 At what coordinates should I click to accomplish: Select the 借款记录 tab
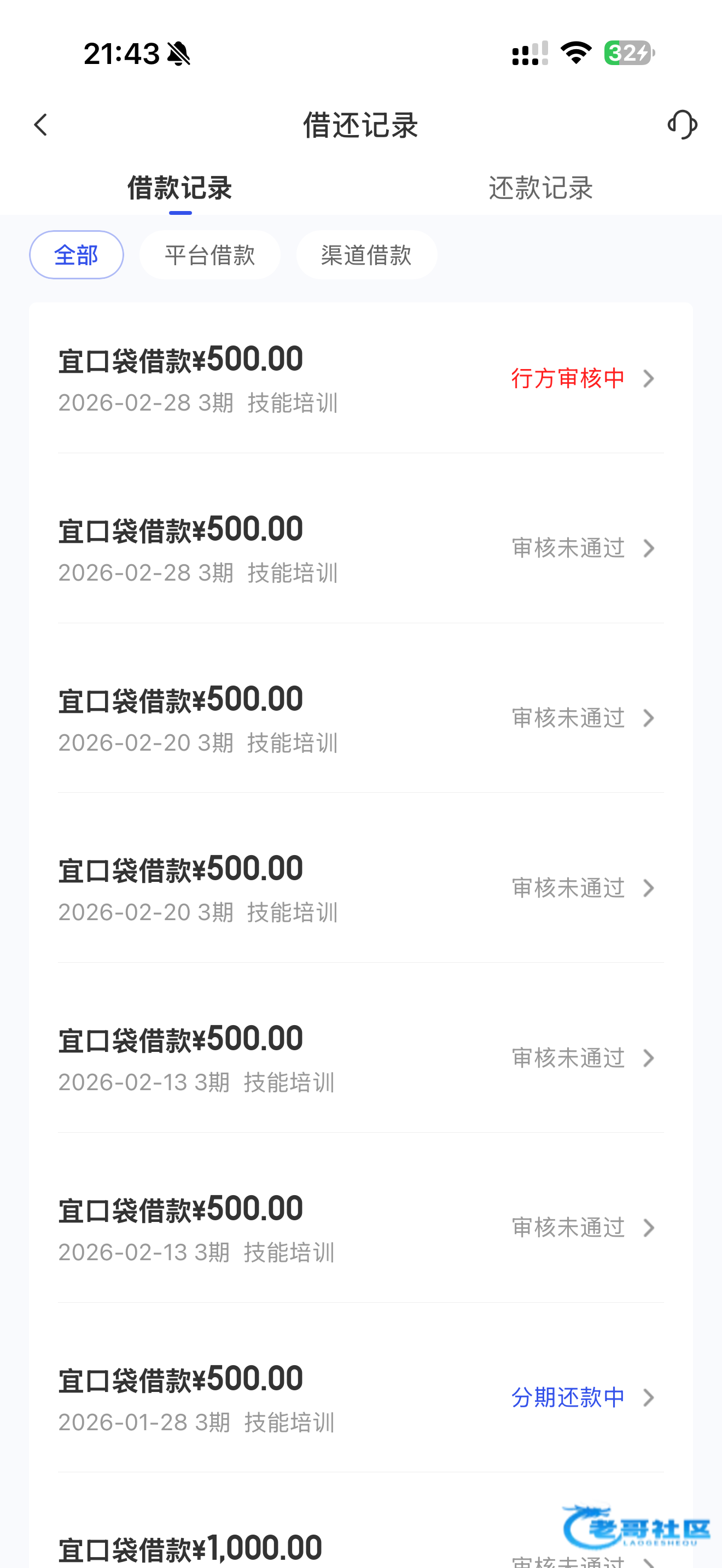pos(179,188)
